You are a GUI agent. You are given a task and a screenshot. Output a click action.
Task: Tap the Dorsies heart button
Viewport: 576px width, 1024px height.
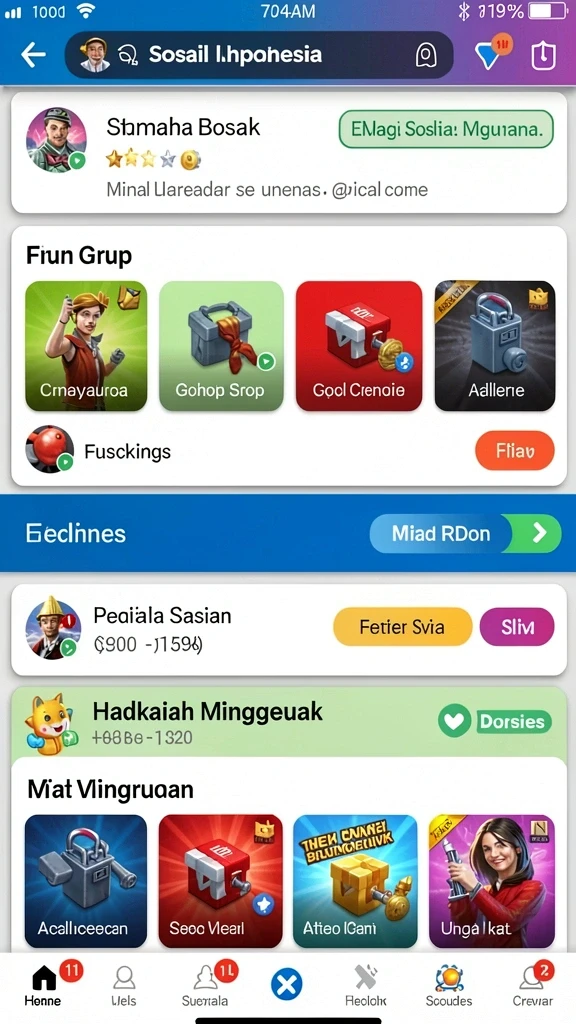(x=495, y=722)
